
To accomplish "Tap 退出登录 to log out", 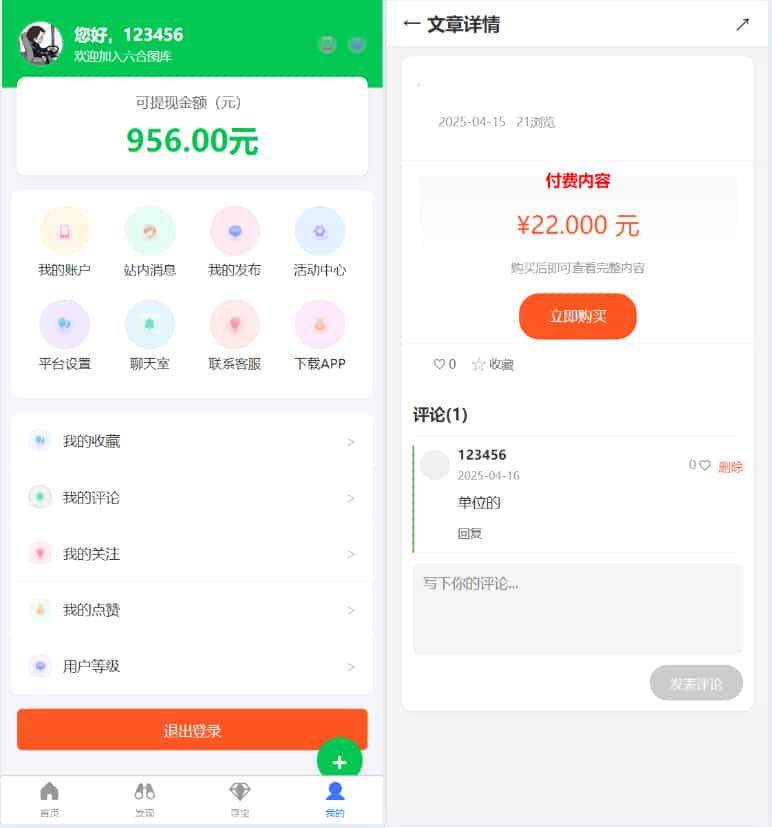I will [x=192, y=730].
